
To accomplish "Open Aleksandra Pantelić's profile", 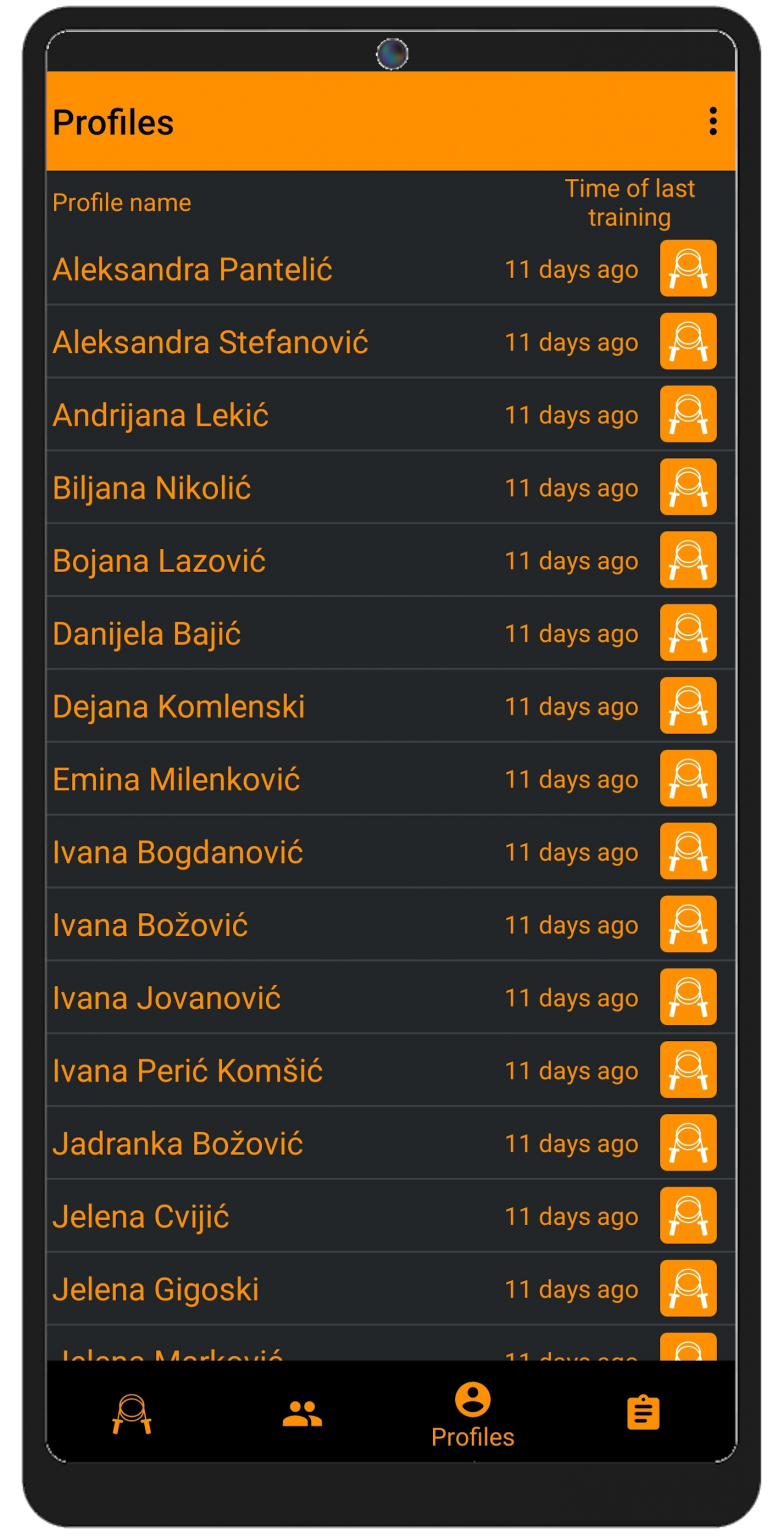I will click(391, 269).
